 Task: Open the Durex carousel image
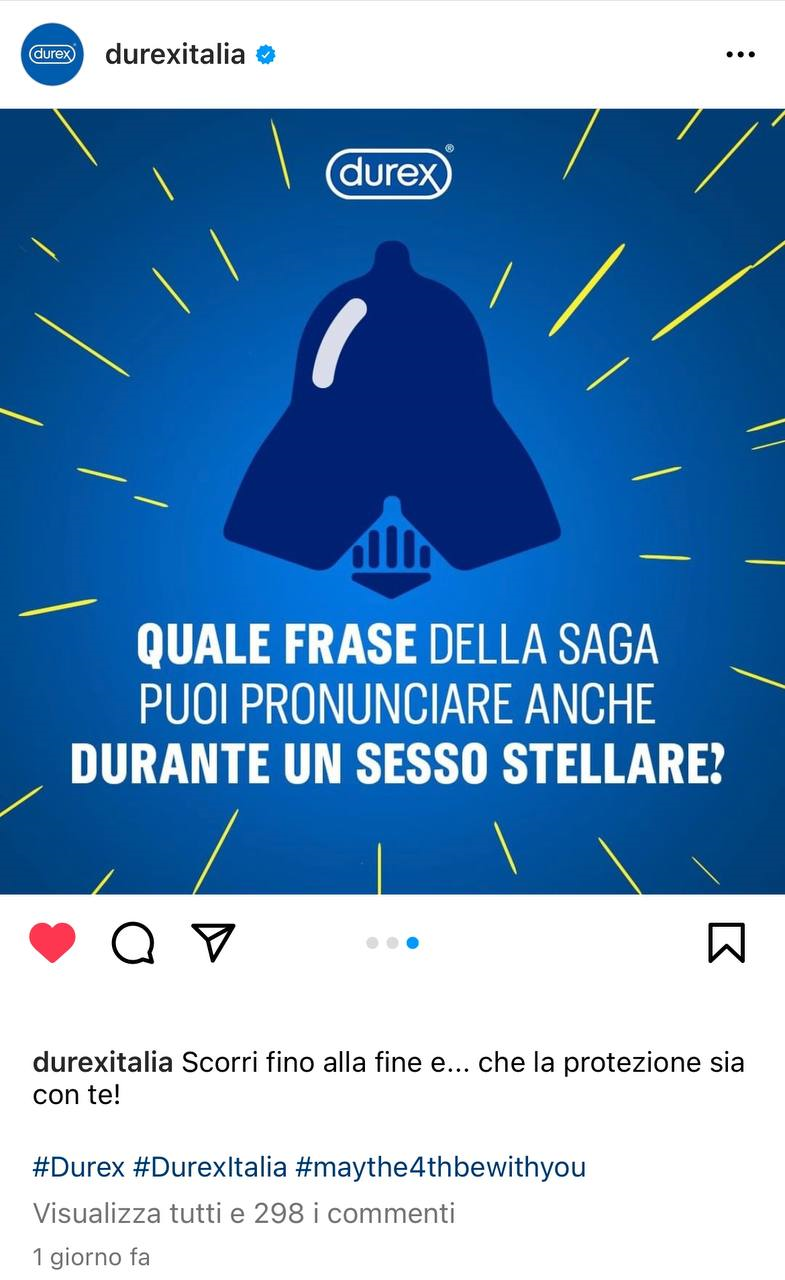point(392,501)
